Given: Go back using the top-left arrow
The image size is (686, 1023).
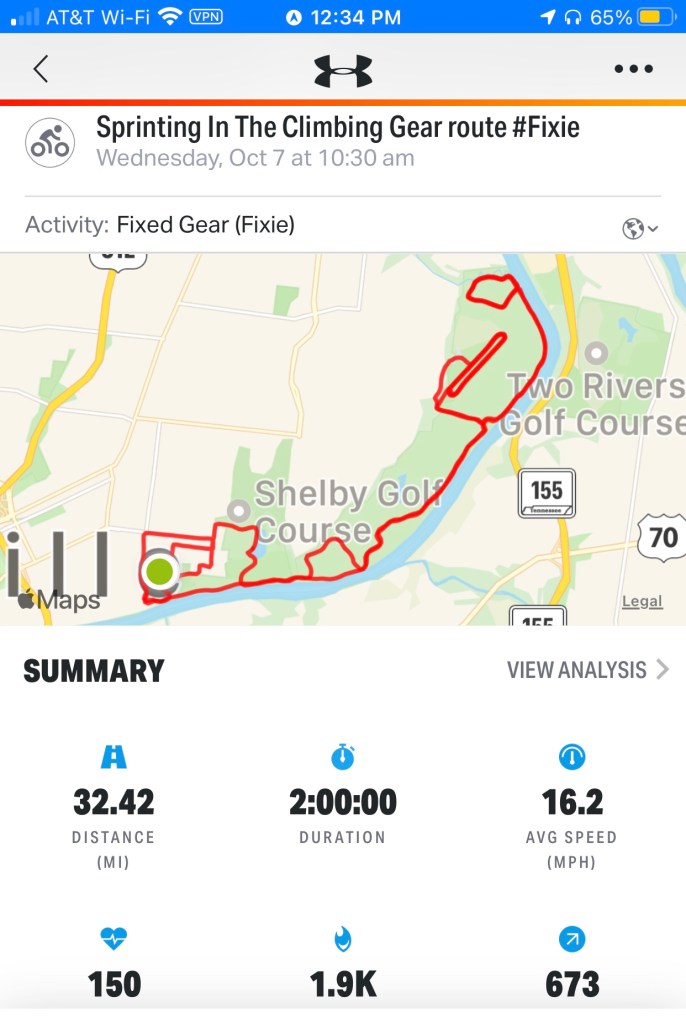Looking at the screenshot, I should click(40, 69).
